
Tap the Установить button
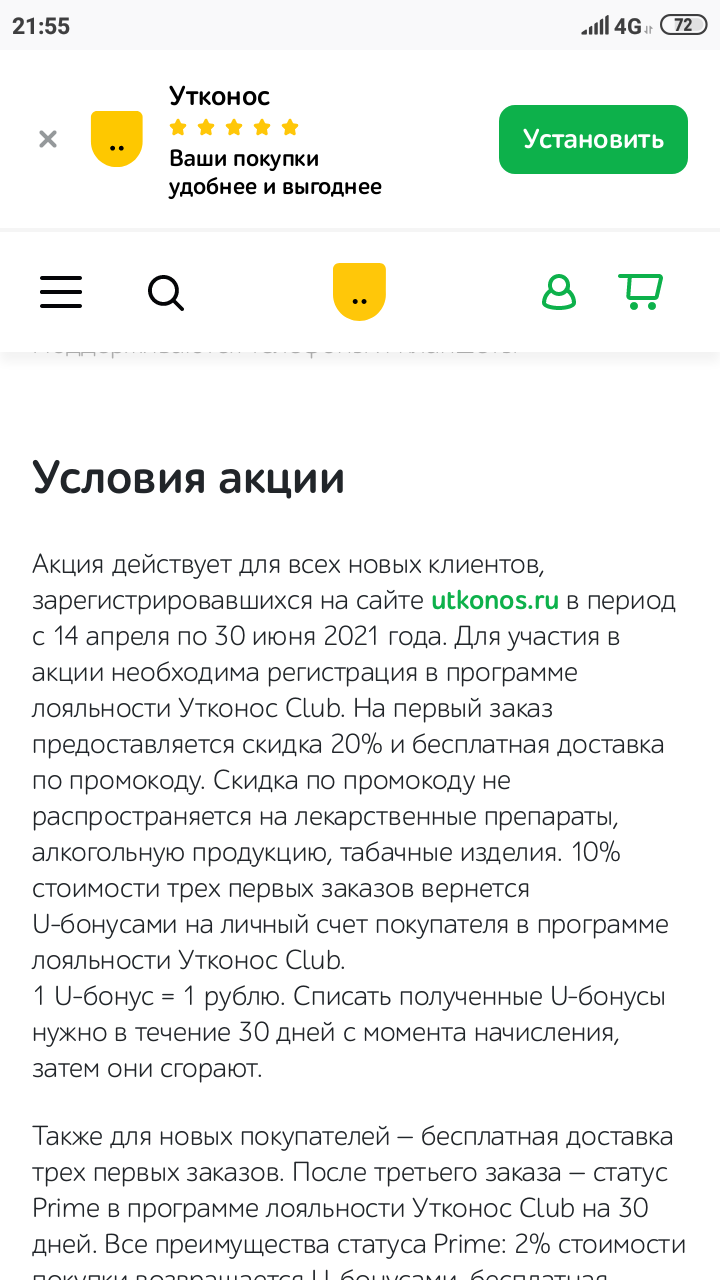coord(593,139)
